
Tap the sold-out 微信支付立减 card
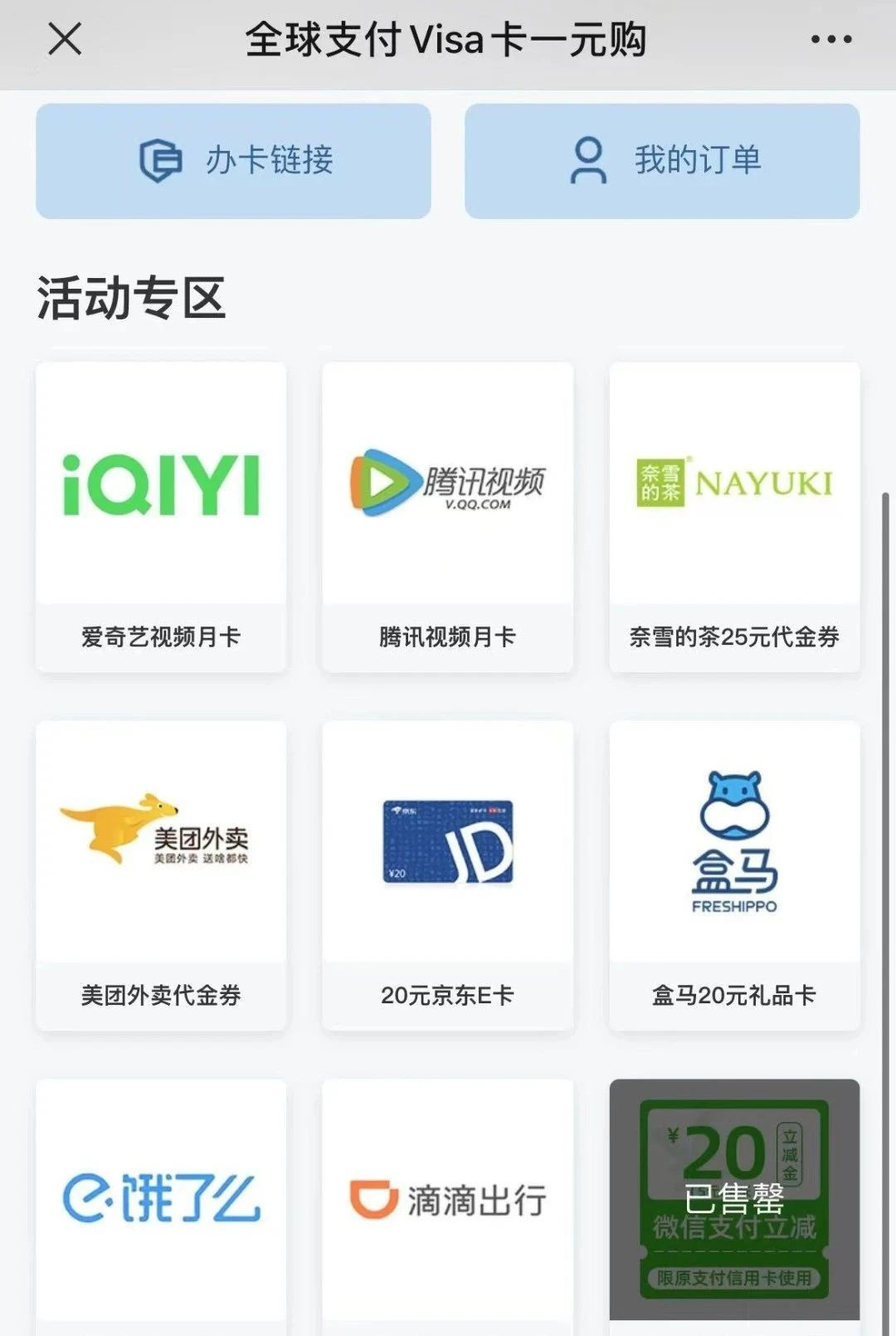tap(734, 1200)
